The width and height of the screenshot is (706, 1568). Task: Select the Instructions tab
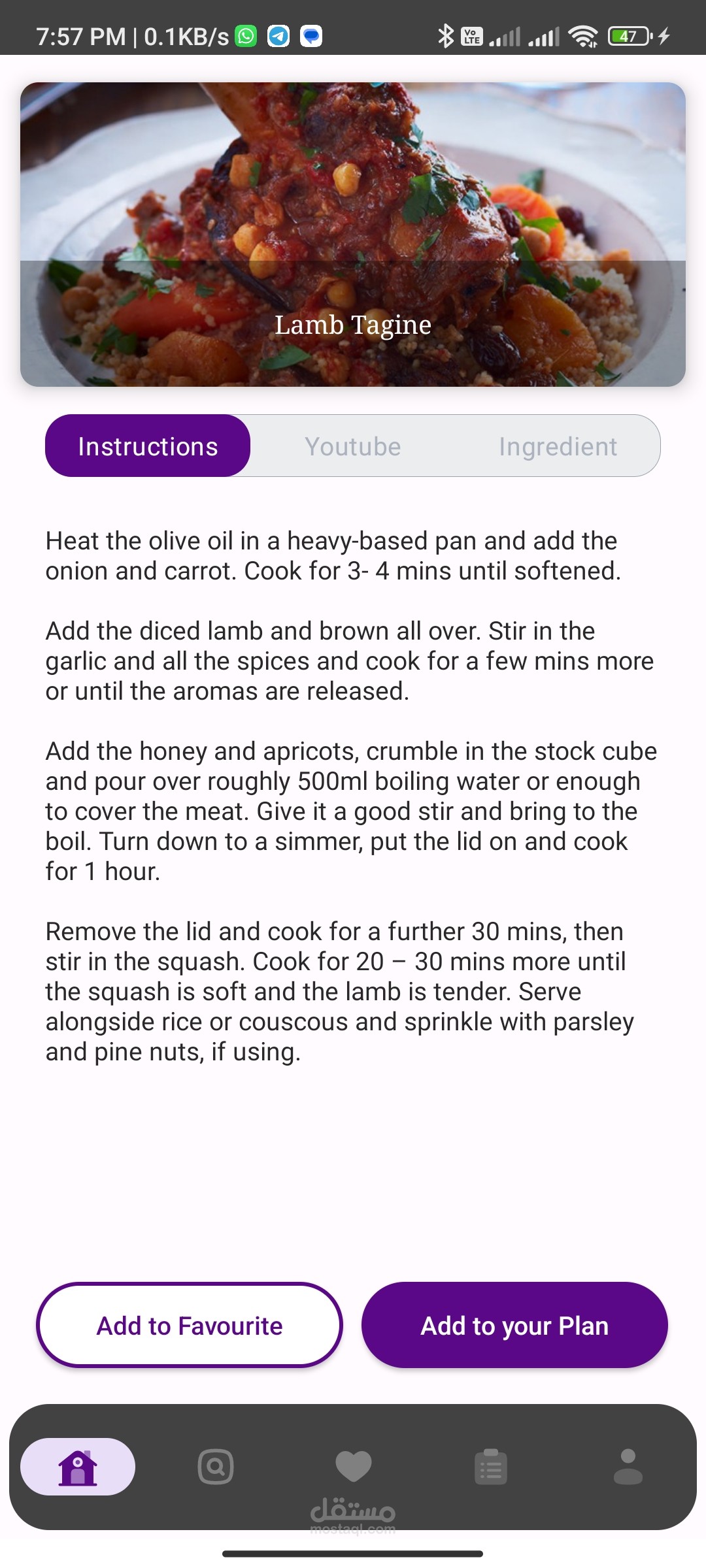(x=148, y=446)
